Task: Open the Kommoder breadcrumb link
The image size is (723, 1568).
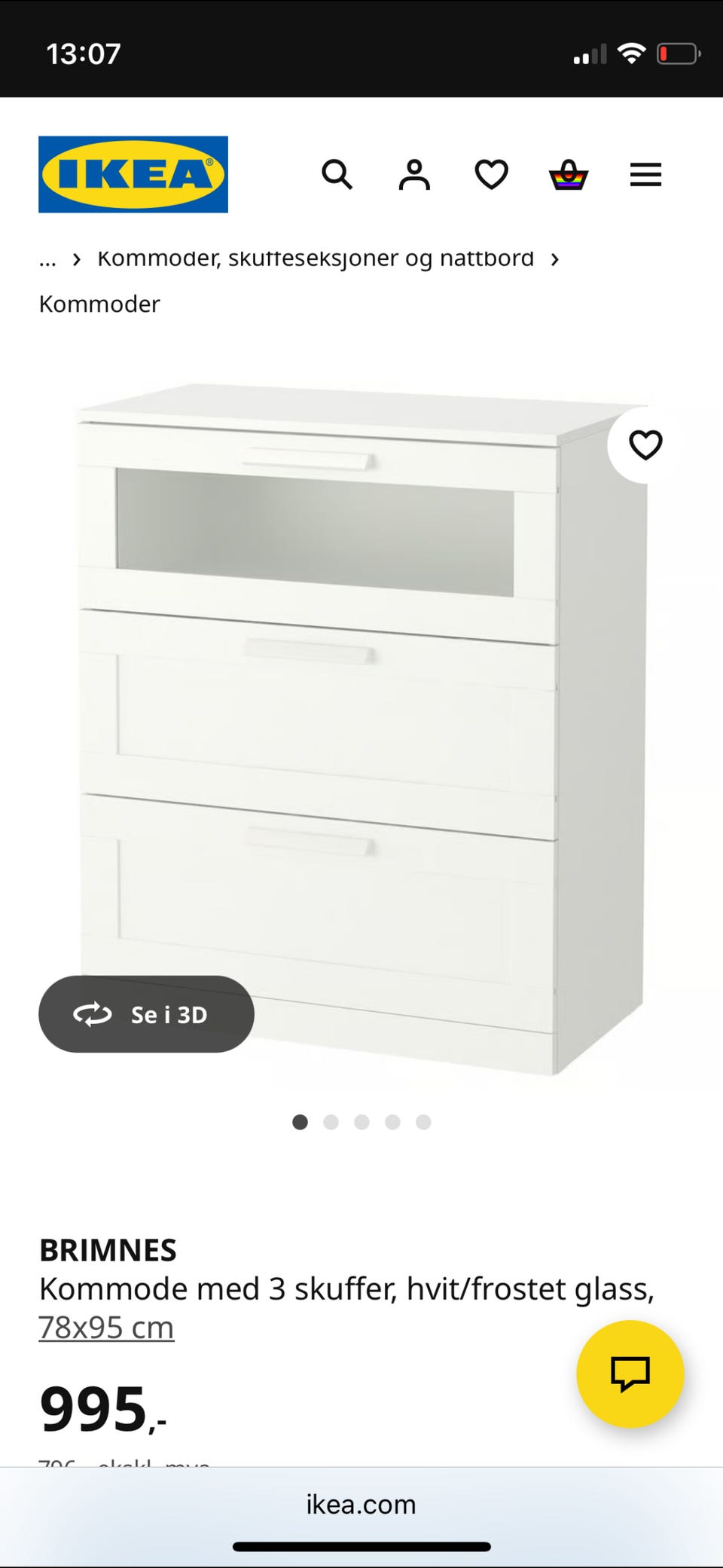Action: point(99,304)
